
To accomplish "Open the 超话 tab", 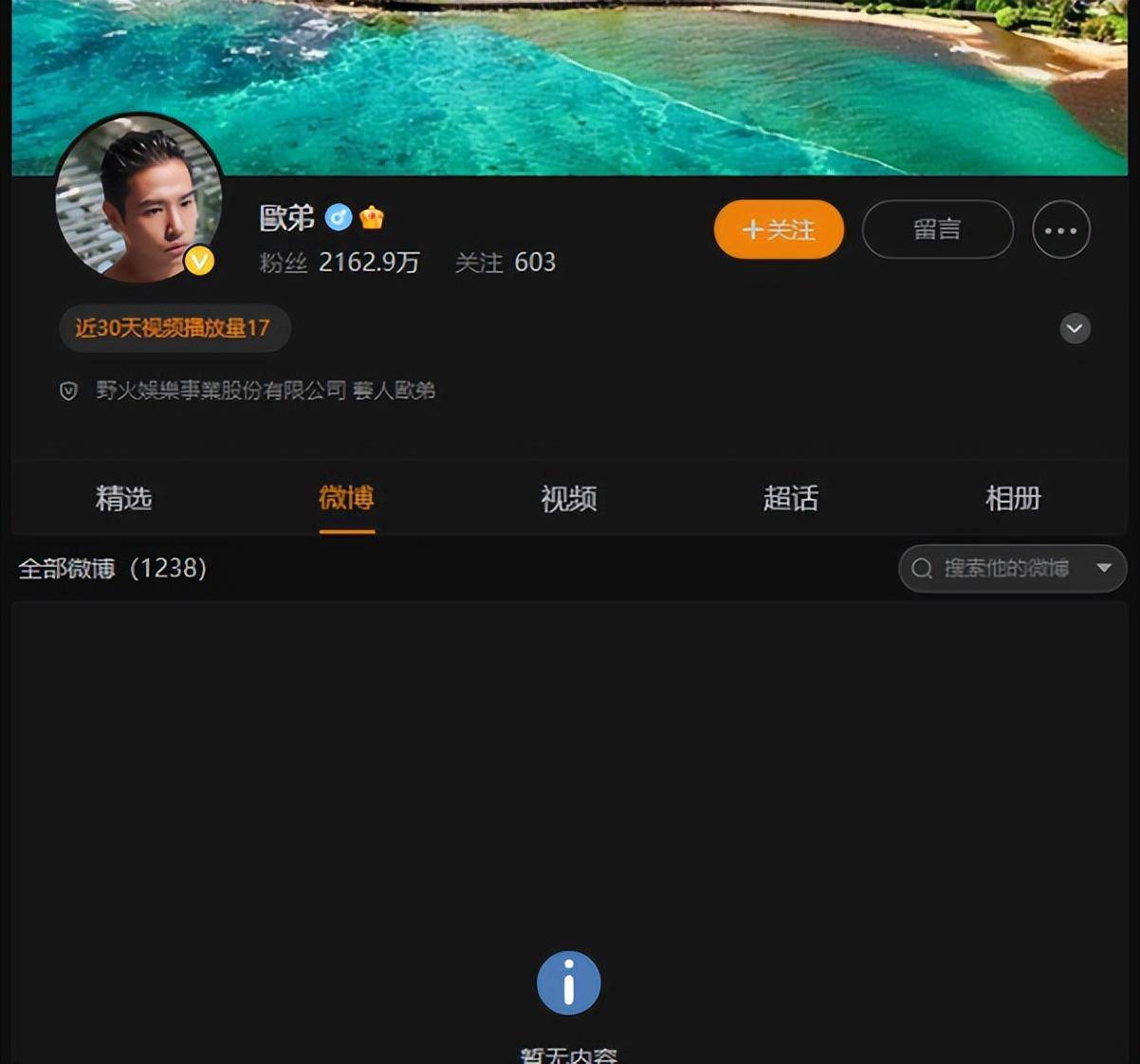I will 790,498.
